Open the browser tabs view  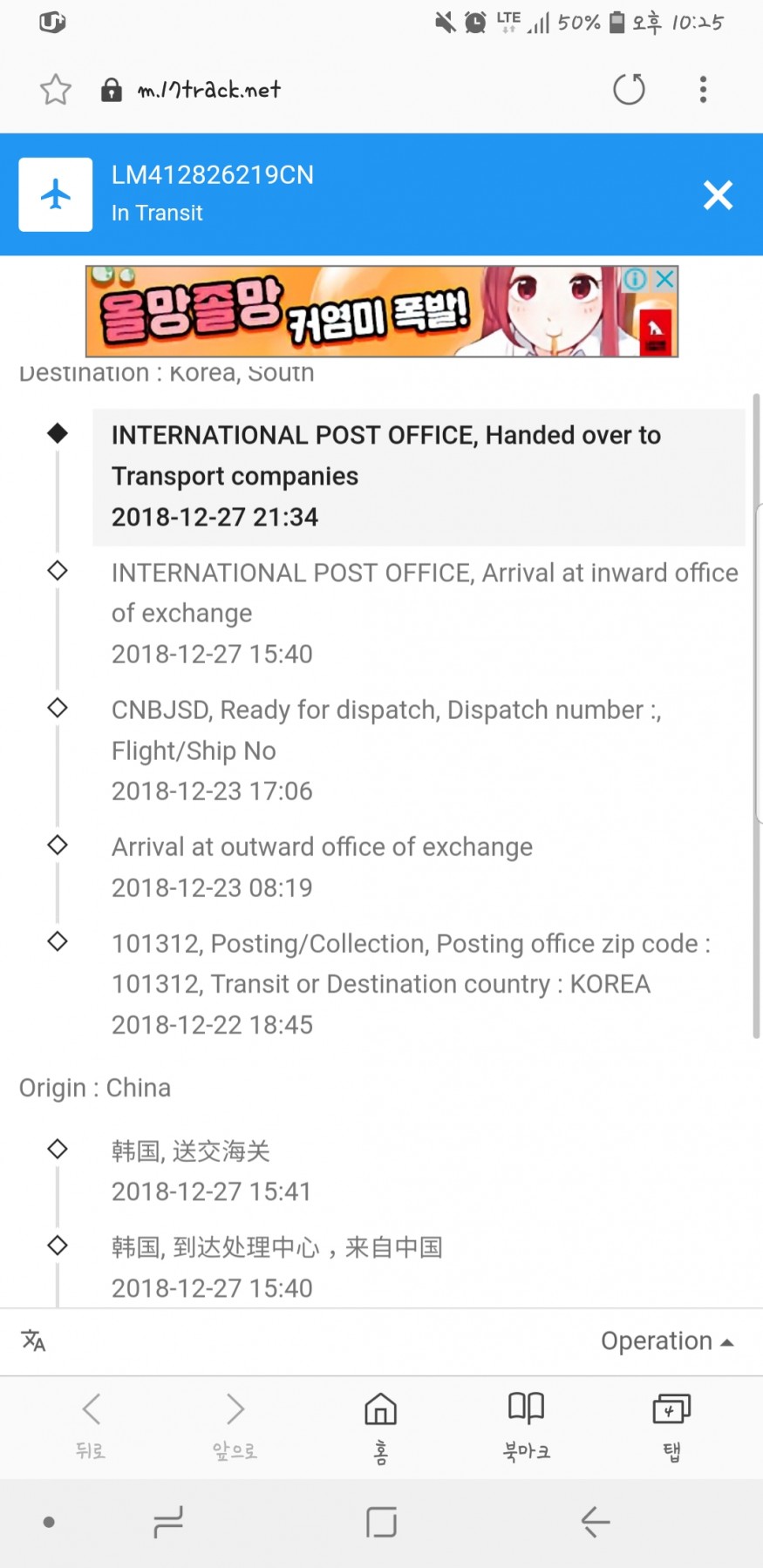[671, 1426]
